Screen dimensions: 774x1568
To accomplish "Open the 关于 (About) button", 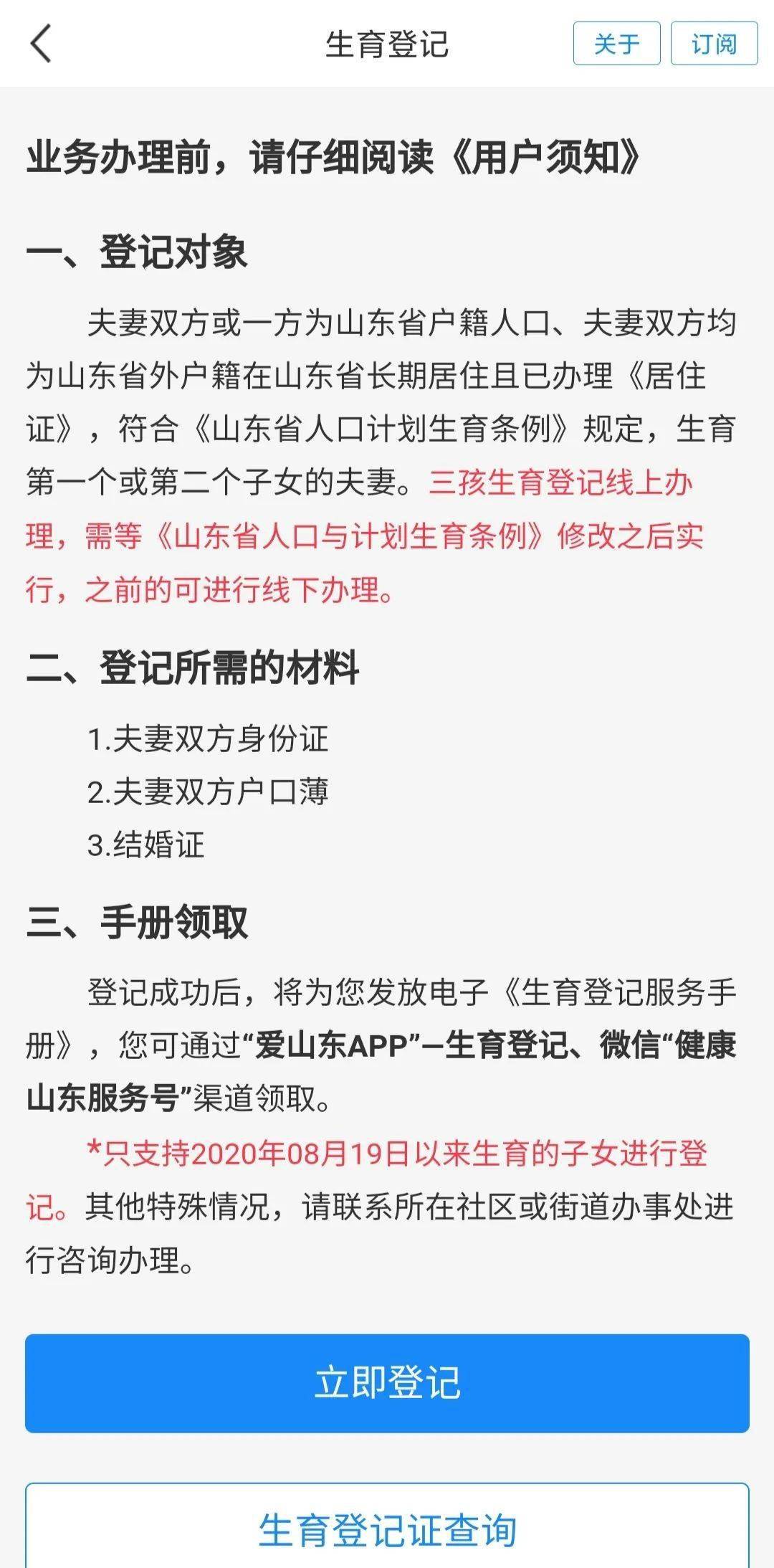I will 616,44.
